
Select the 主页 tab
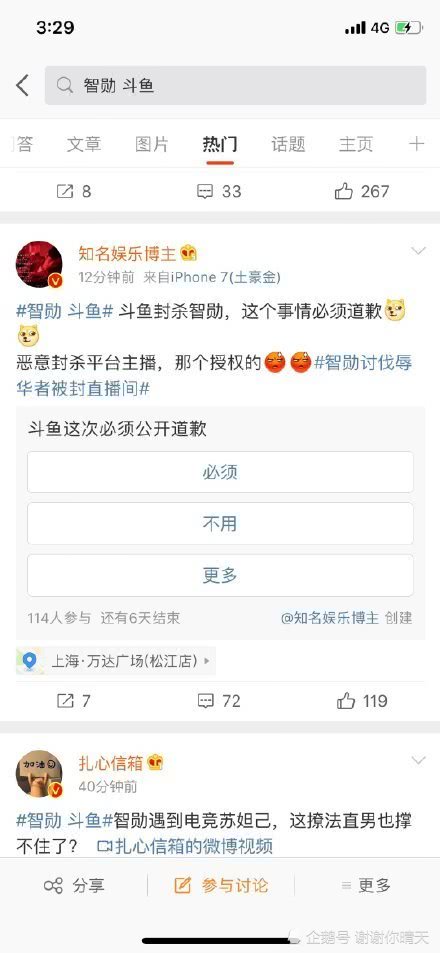356,144
